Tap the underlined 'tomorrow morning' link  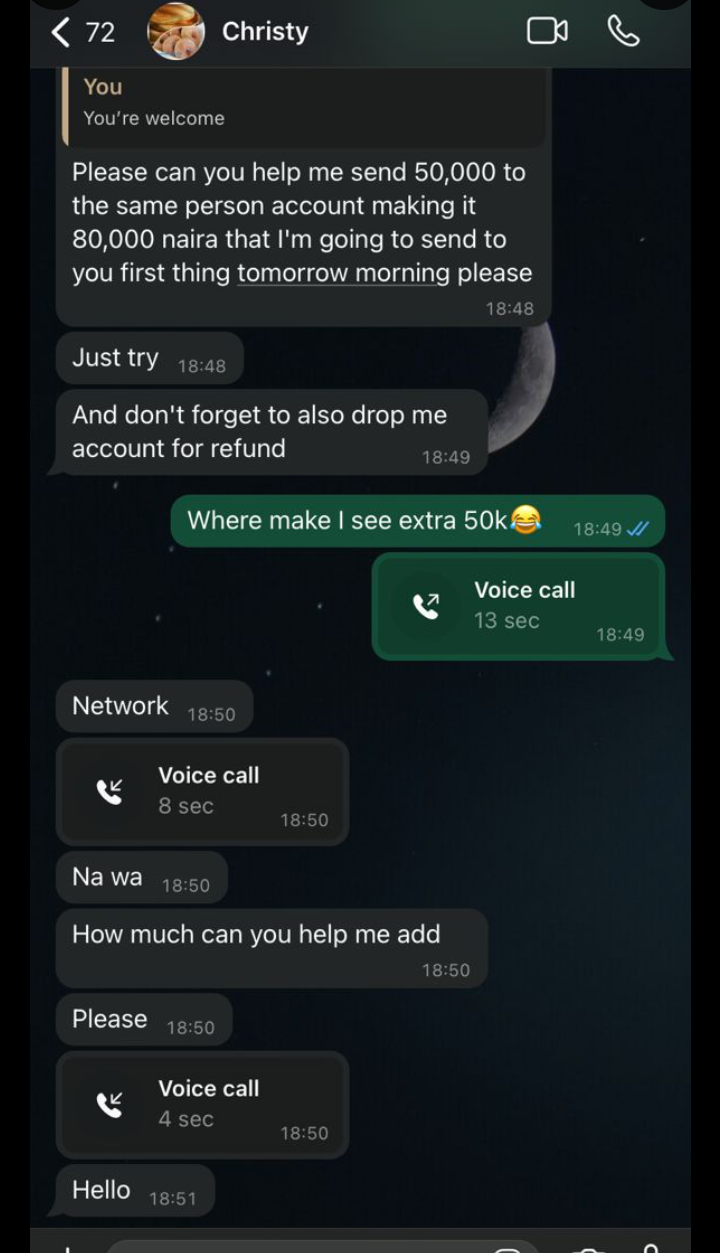(x=343, y=273)
